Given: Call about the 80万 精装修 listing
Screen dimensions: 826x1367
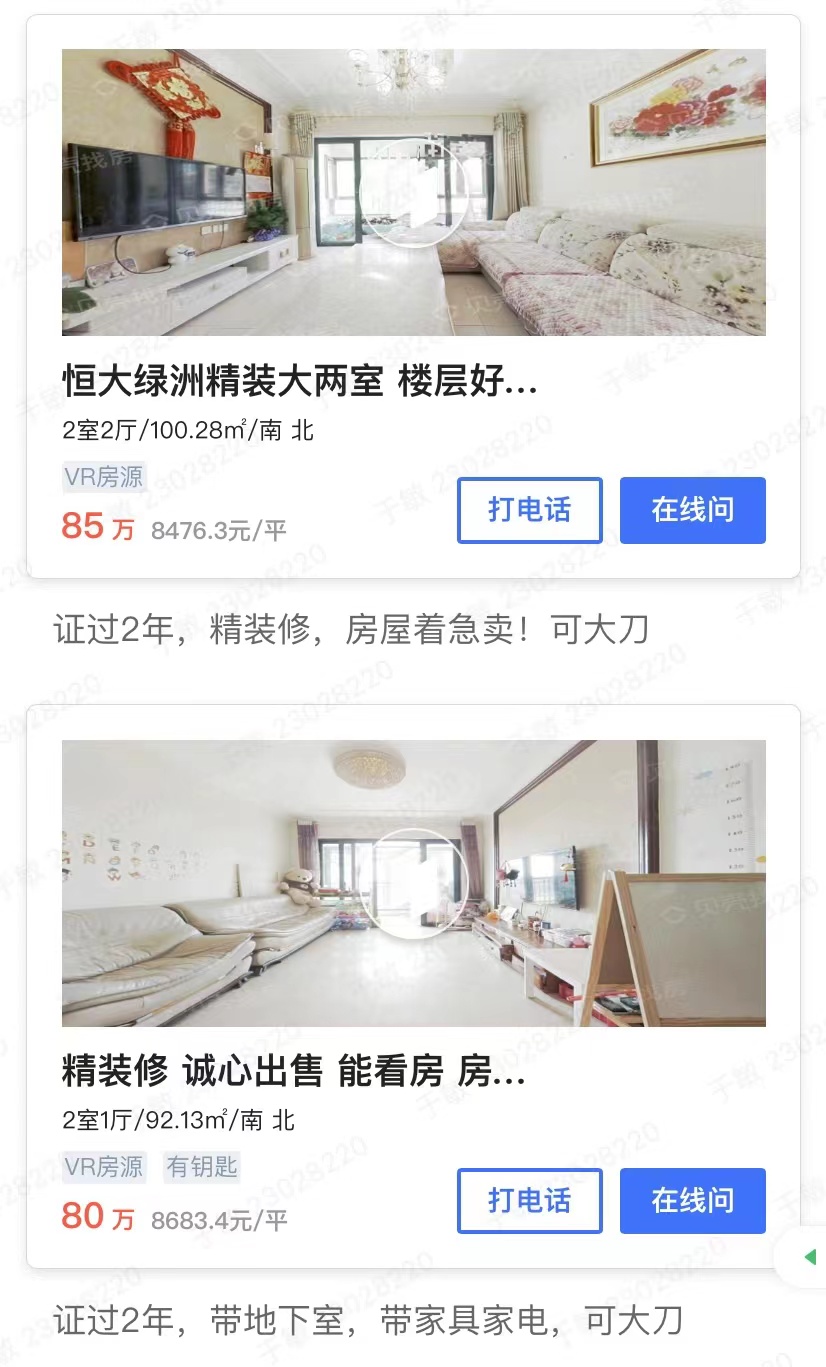Looking at the screenshot, I should (x=530, y=1200).
